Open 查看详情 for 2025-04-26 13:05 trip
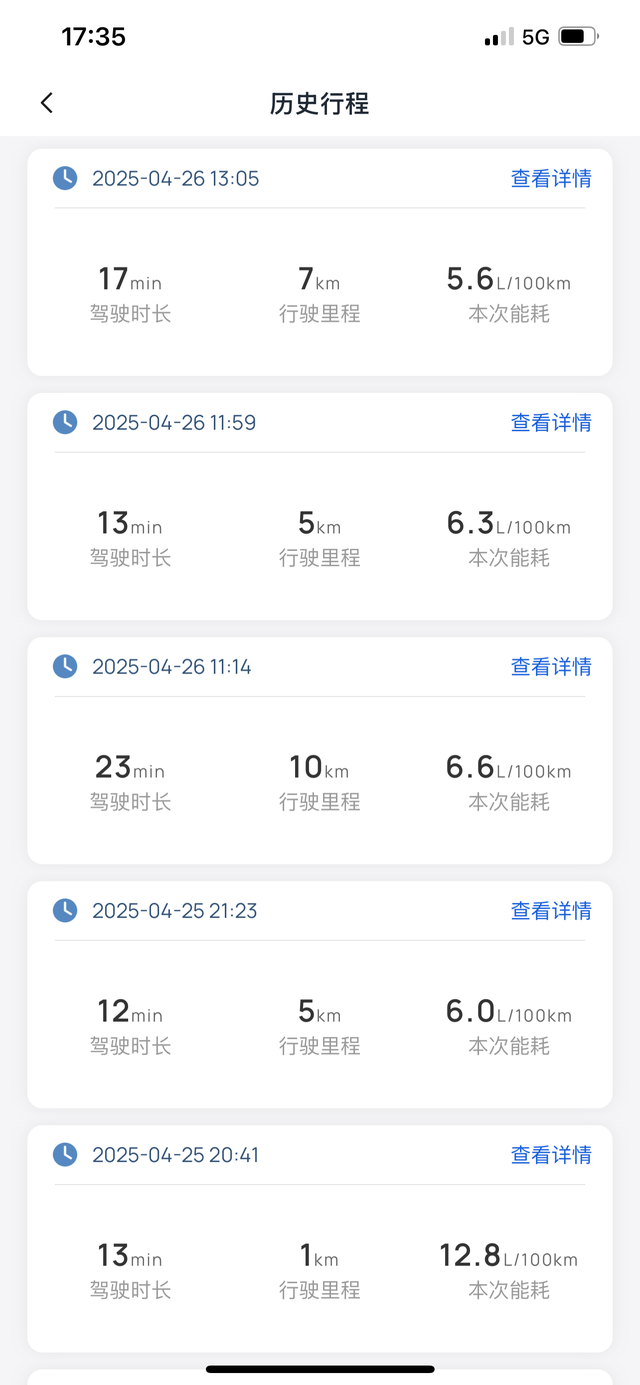This screenshot has height=1385, width=640. pyautogui.click(x=551, y=179)
